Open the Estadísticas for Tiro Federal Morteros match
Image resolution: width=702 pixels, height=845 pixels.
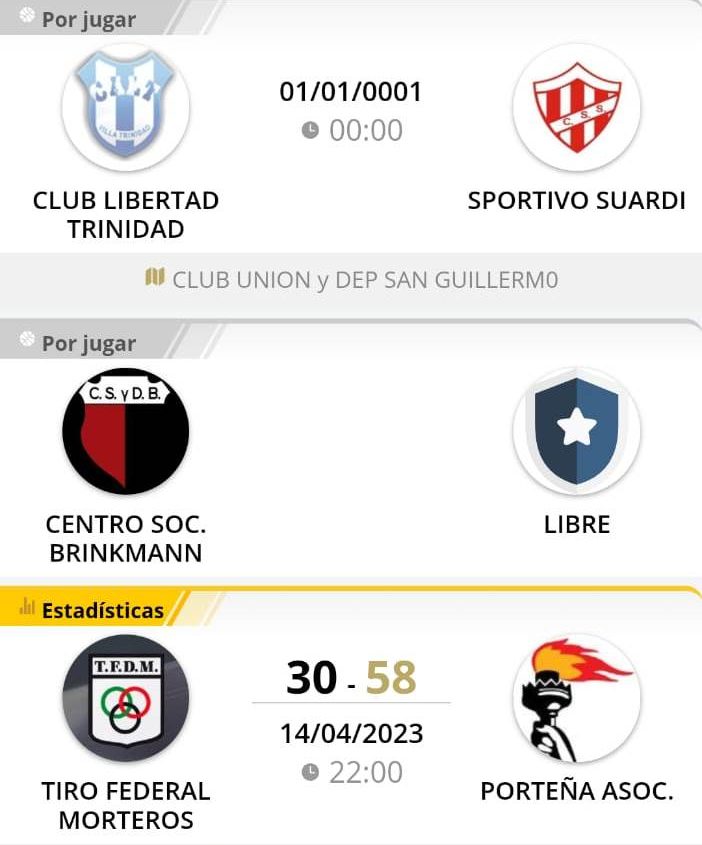92,609
